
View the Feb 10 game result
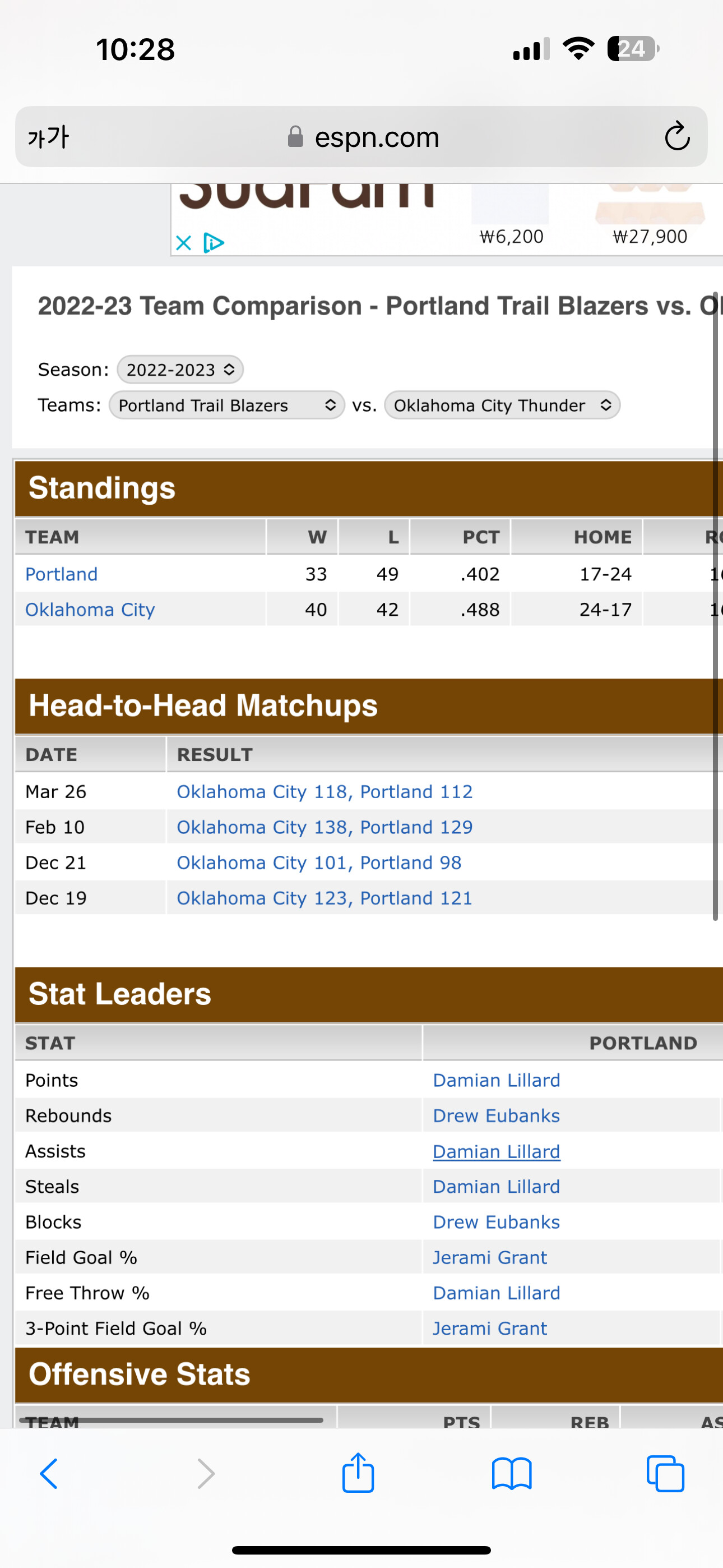point(325,827)
